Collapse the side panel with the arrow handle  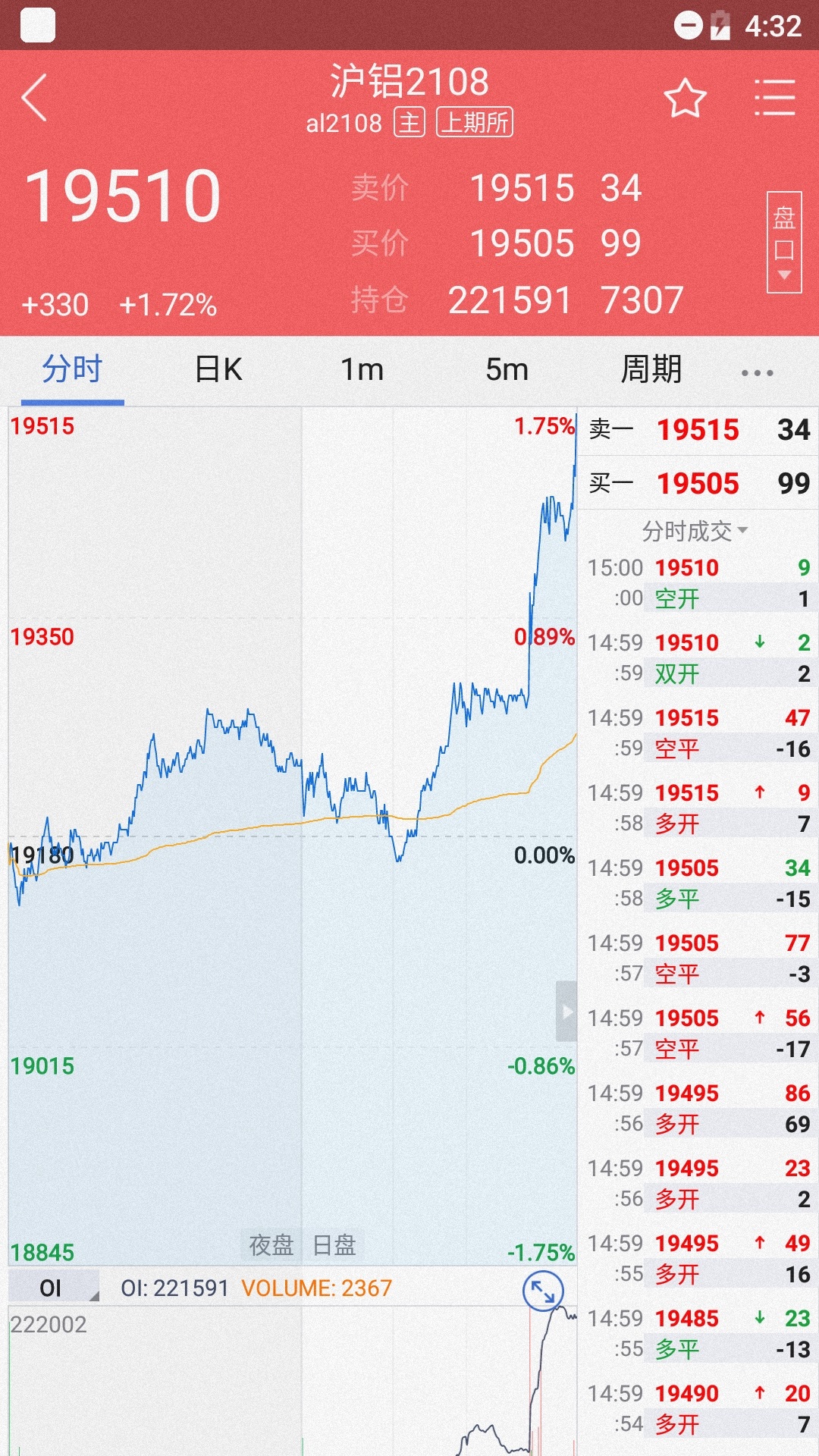(566, 1012)
